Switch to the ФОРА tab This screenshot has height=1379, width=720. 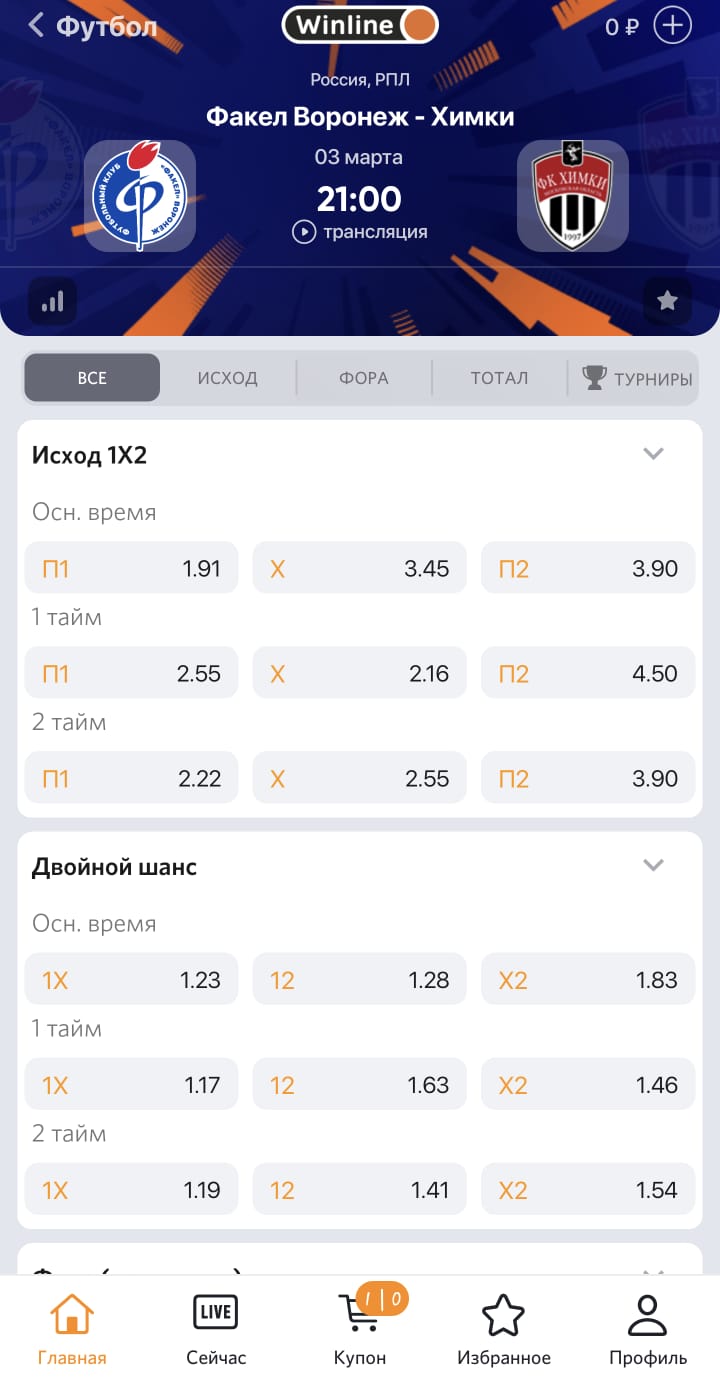[x=363, y=378]
